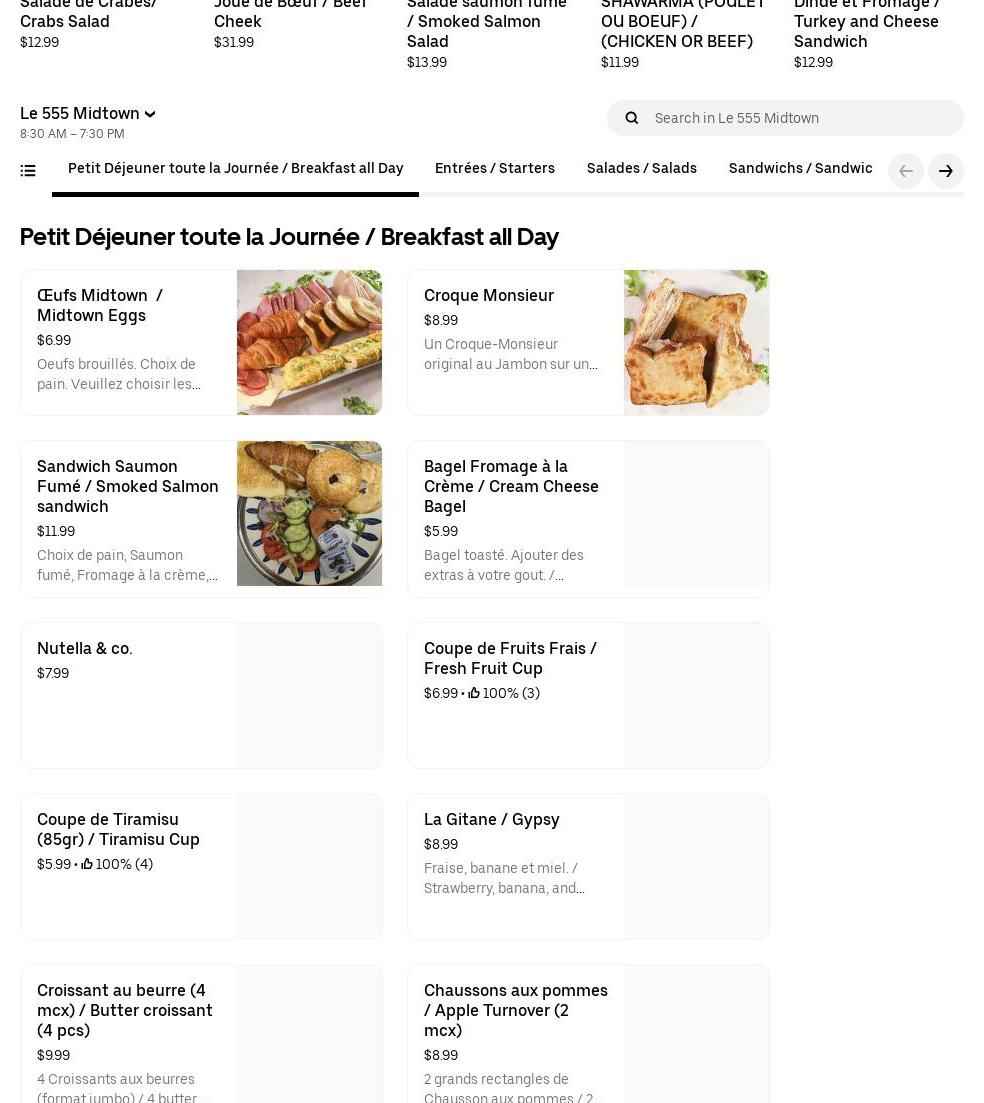Open the Fresh Fruit Cup item
The height and width of the screenshot is (1103, 984).
click(x=588, y=695)
